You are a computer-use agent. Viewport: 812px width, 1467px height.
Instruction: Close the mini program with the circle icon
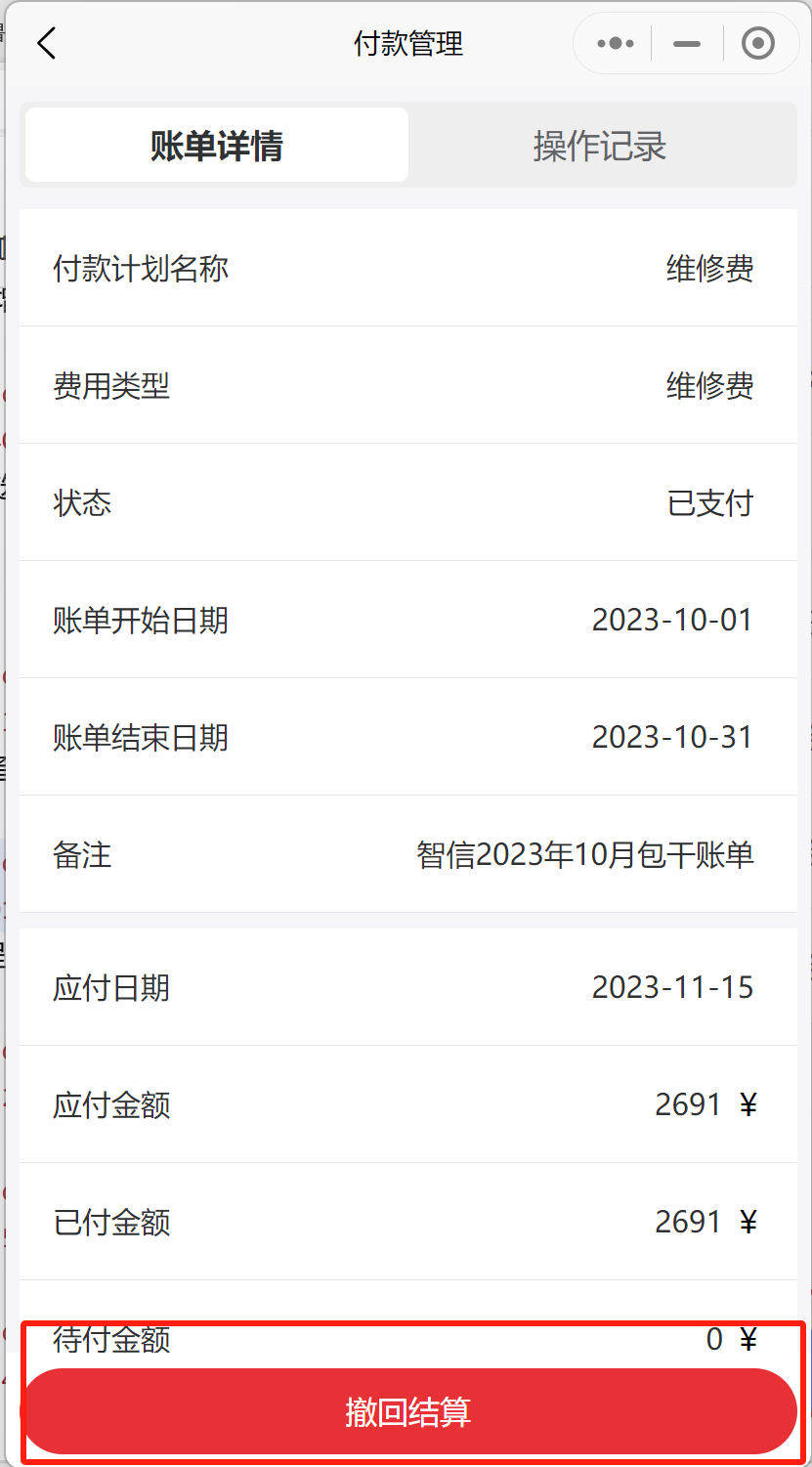click(x=758, y=44)
